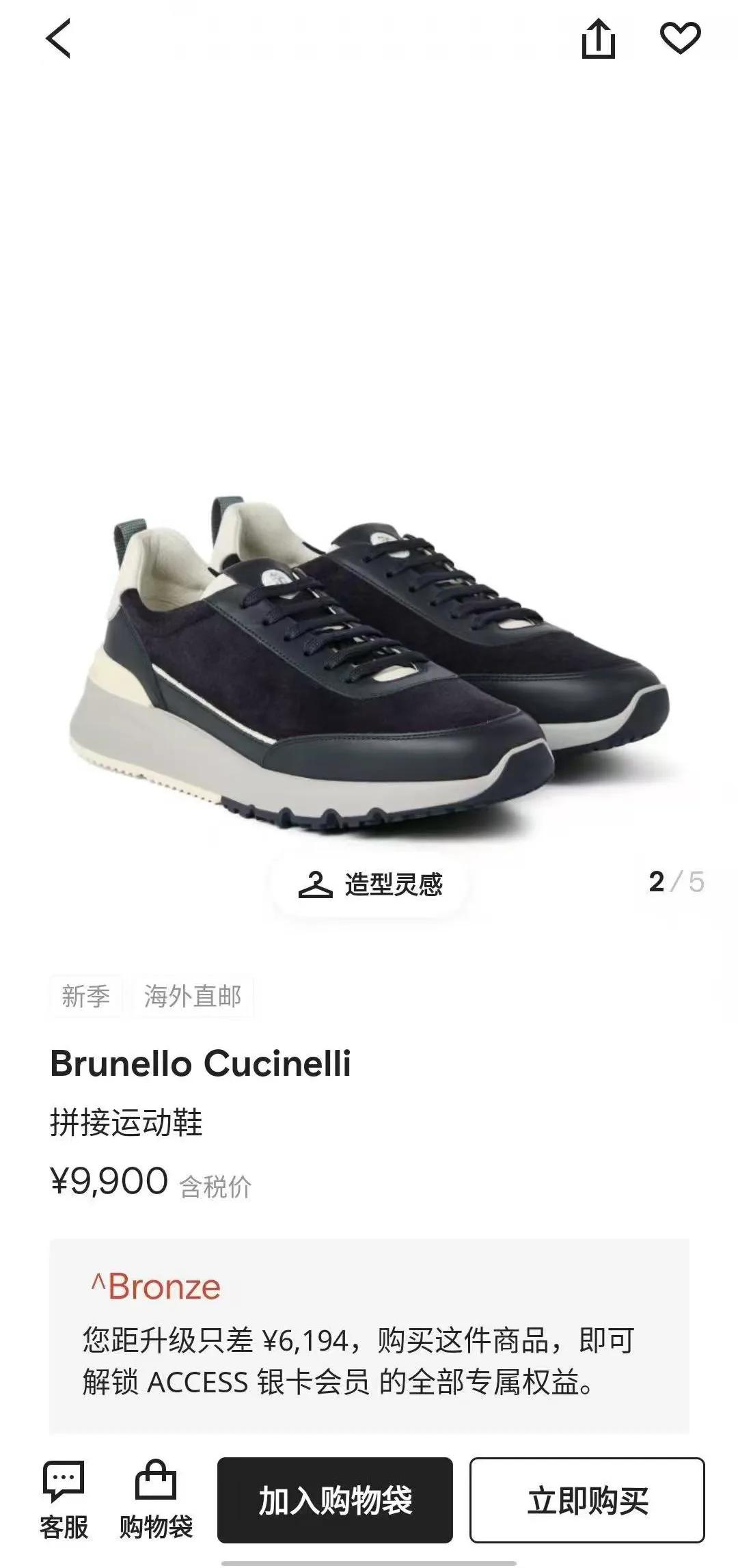Open the 购物袋 shopping bag
The image size is (738, 1568).
(156, 1500)
